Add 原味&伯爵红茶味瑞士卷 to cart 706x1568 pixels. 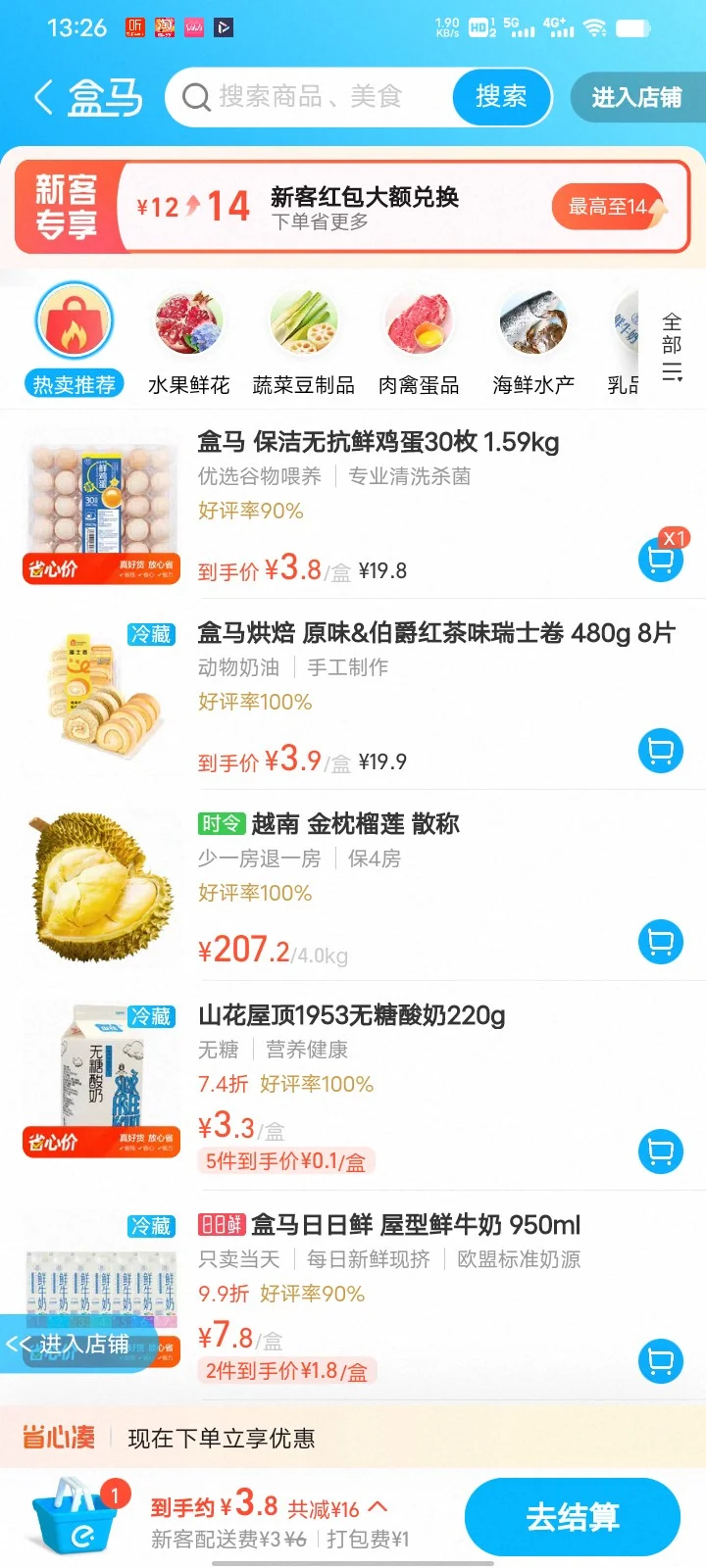[x=660, y=751]
